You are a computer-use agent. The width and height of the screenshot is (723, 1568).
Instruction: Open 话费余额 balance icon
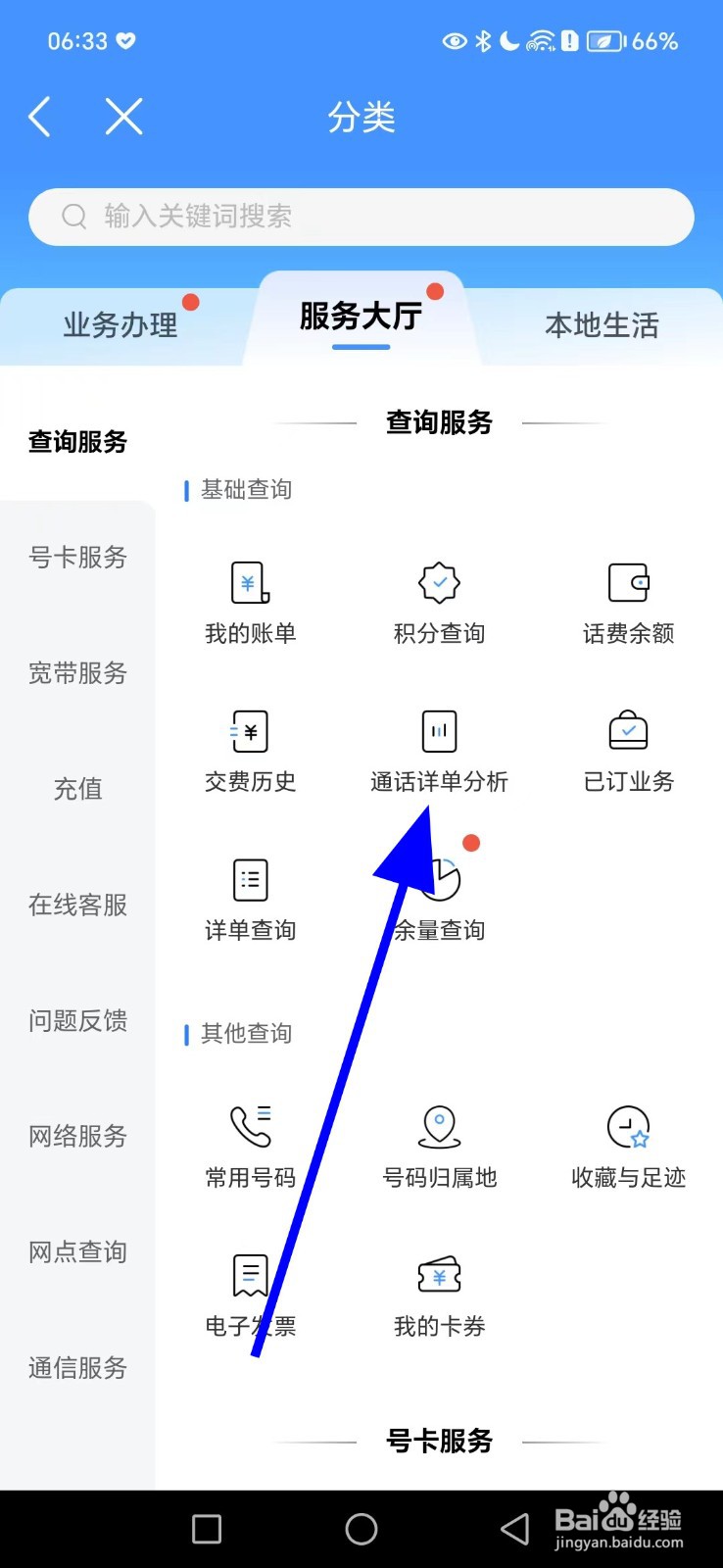coord(627,603)
